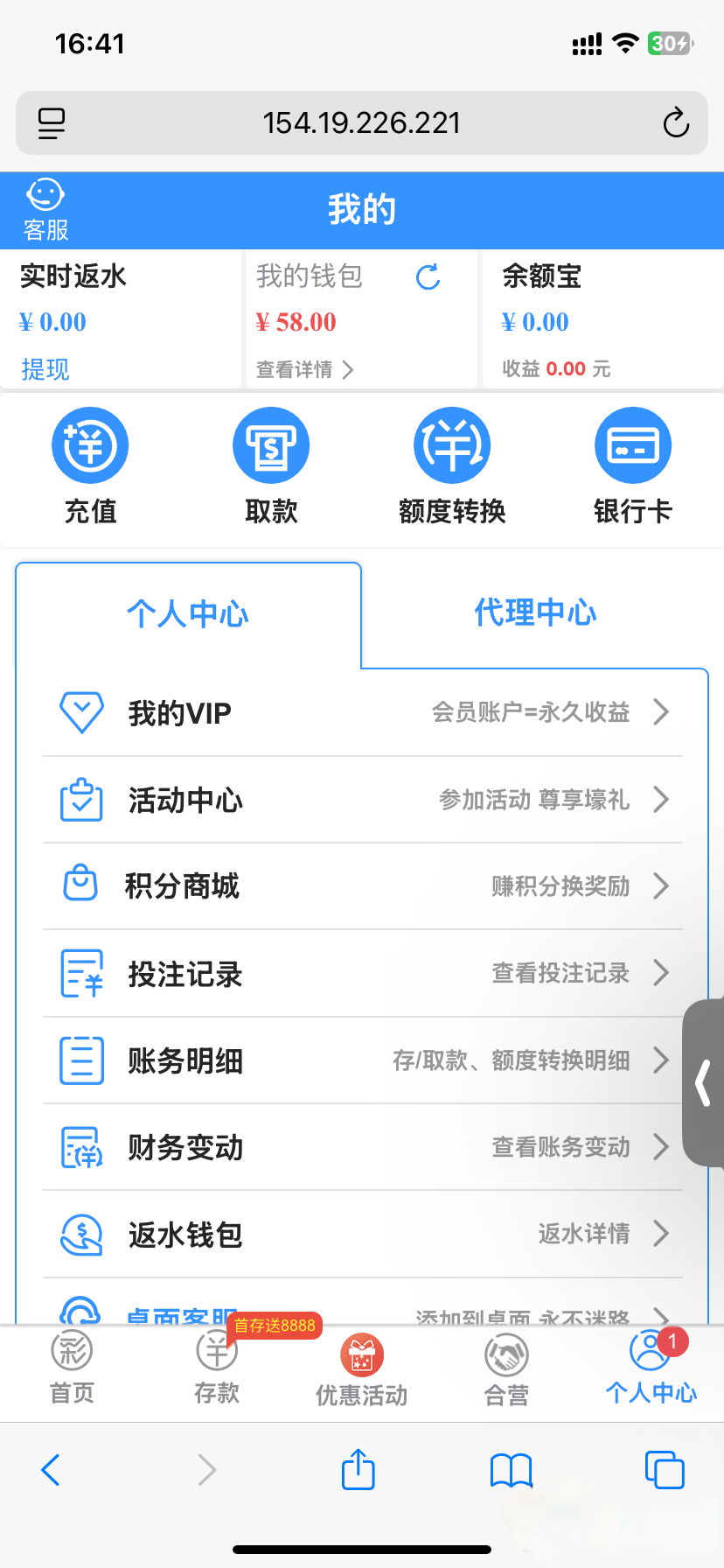Open 充值 recharge
The image size is (724, 1568).
pyautogui.click(x=90, y=465)
